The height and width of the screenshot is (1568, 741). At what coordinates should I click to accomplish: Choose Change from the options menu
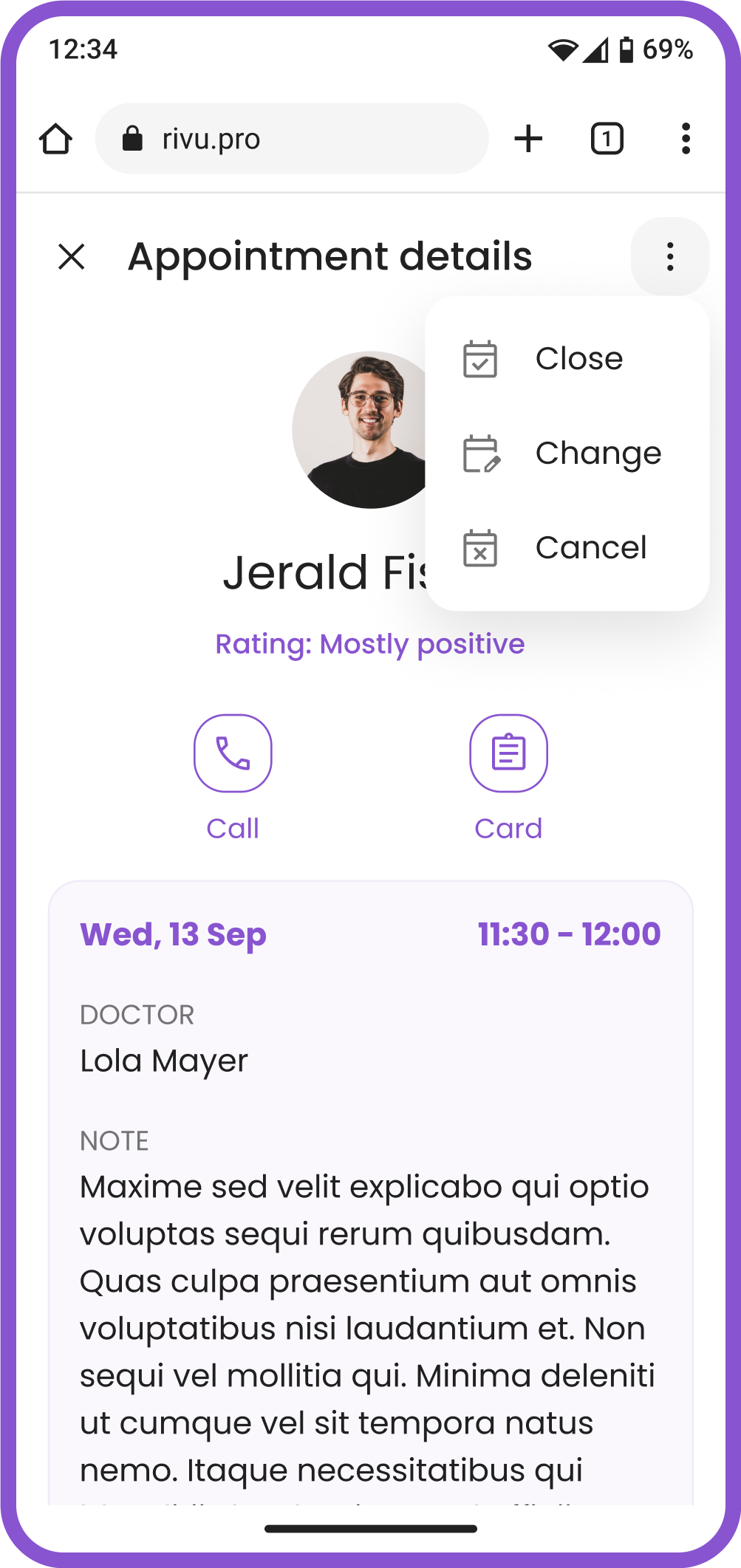pos(598,453)
